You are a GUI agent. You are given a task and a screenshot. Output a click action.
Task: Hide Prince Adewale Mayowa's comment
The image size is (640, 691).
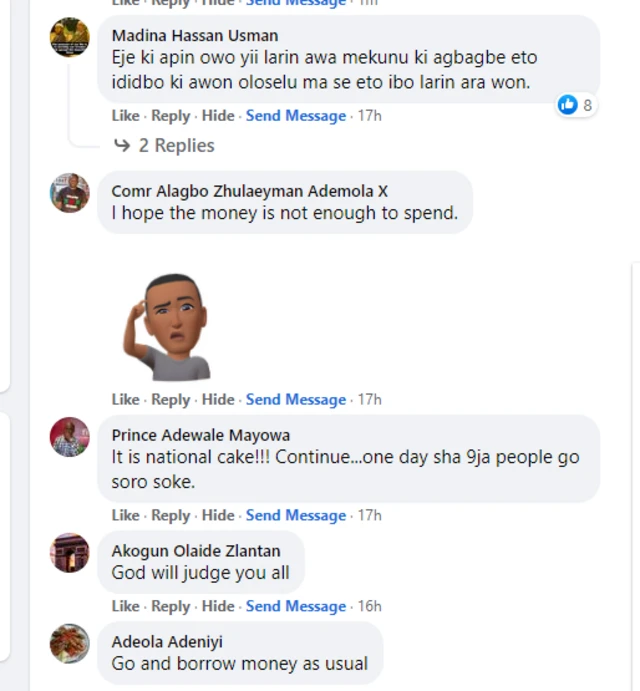pos(217,516)
